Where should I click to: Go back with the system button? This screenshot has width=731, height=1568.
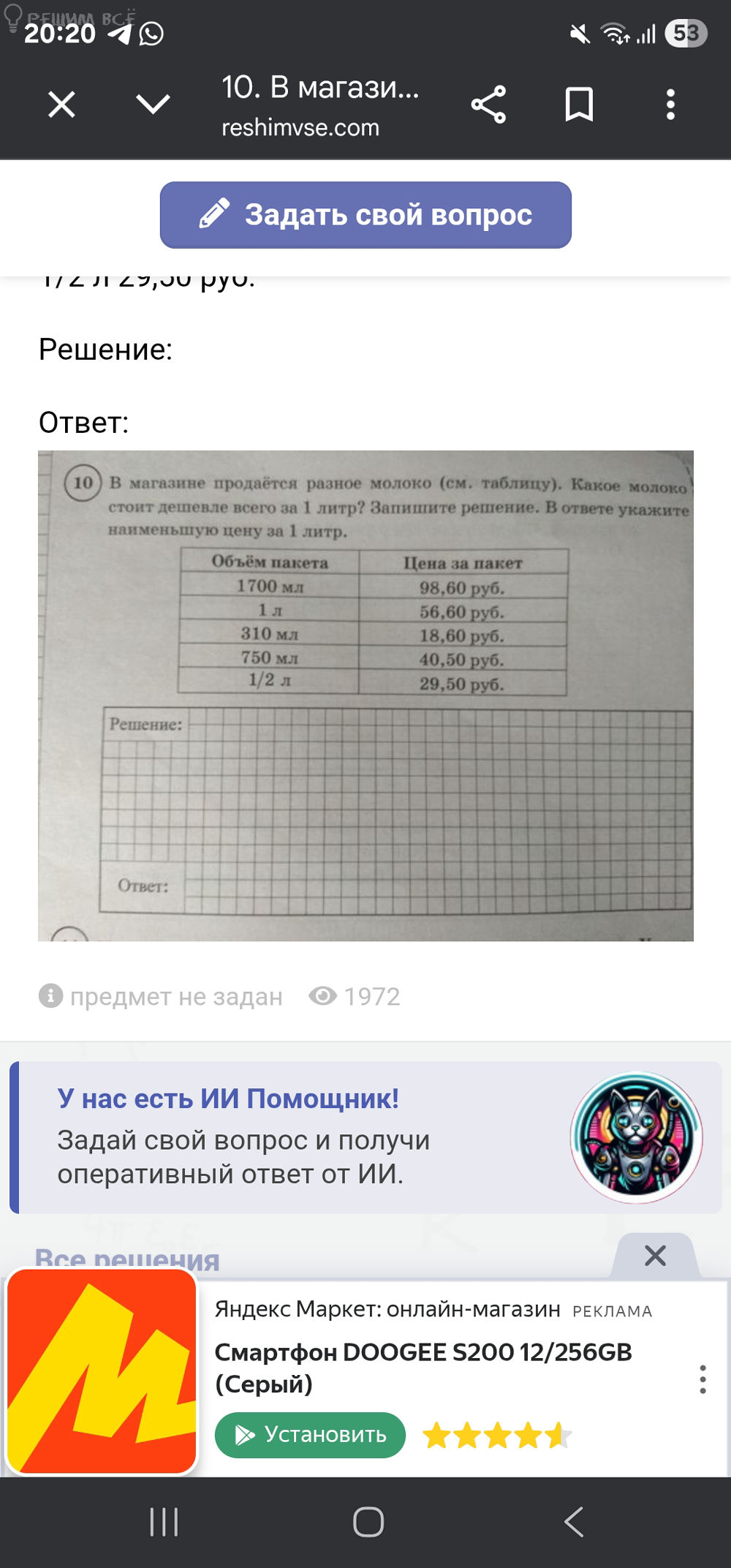[x=574, y=1522]
